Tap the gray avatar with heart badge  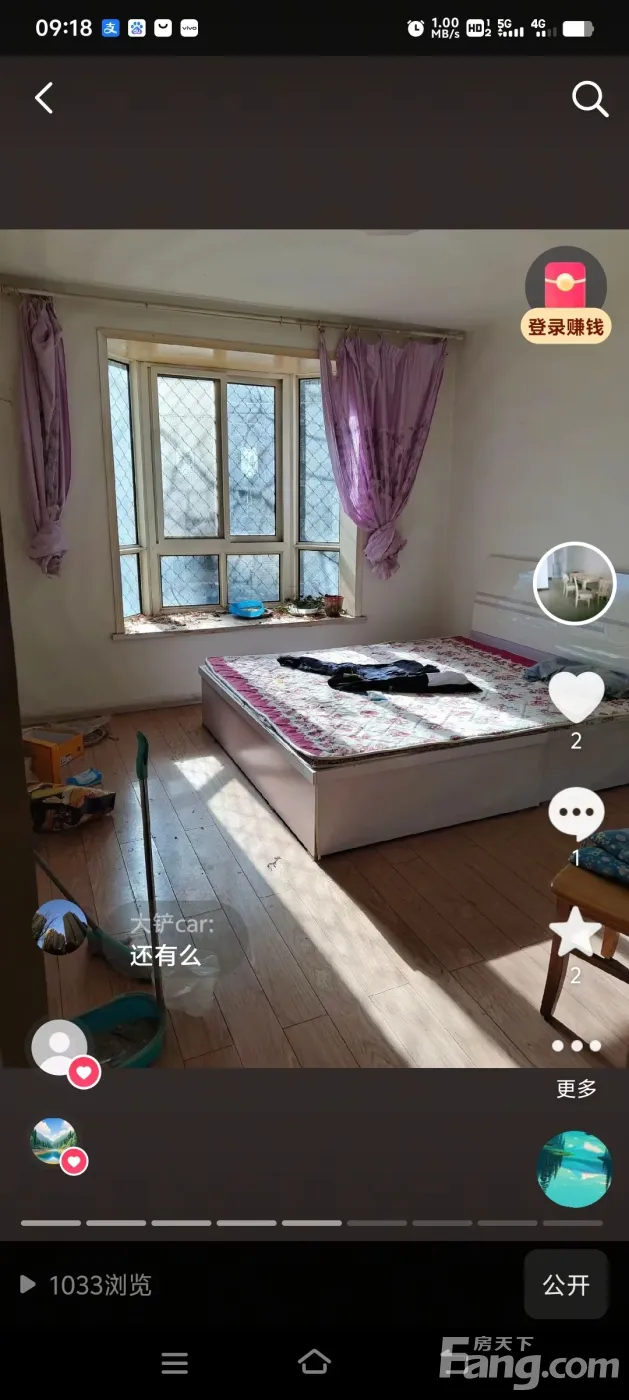(60, 1048)
